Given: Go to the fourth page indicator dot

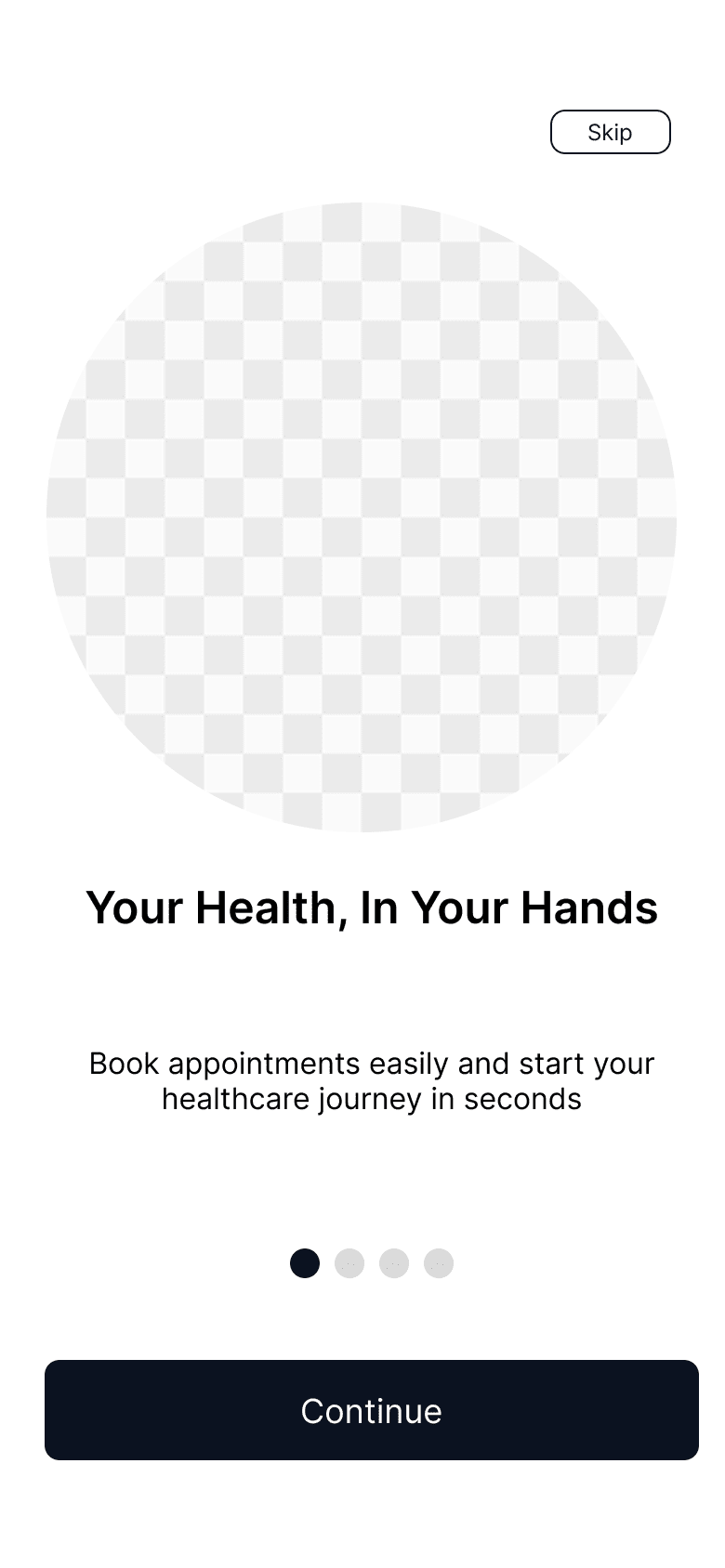Looking at the screenshot, I should coord(439,1263).
